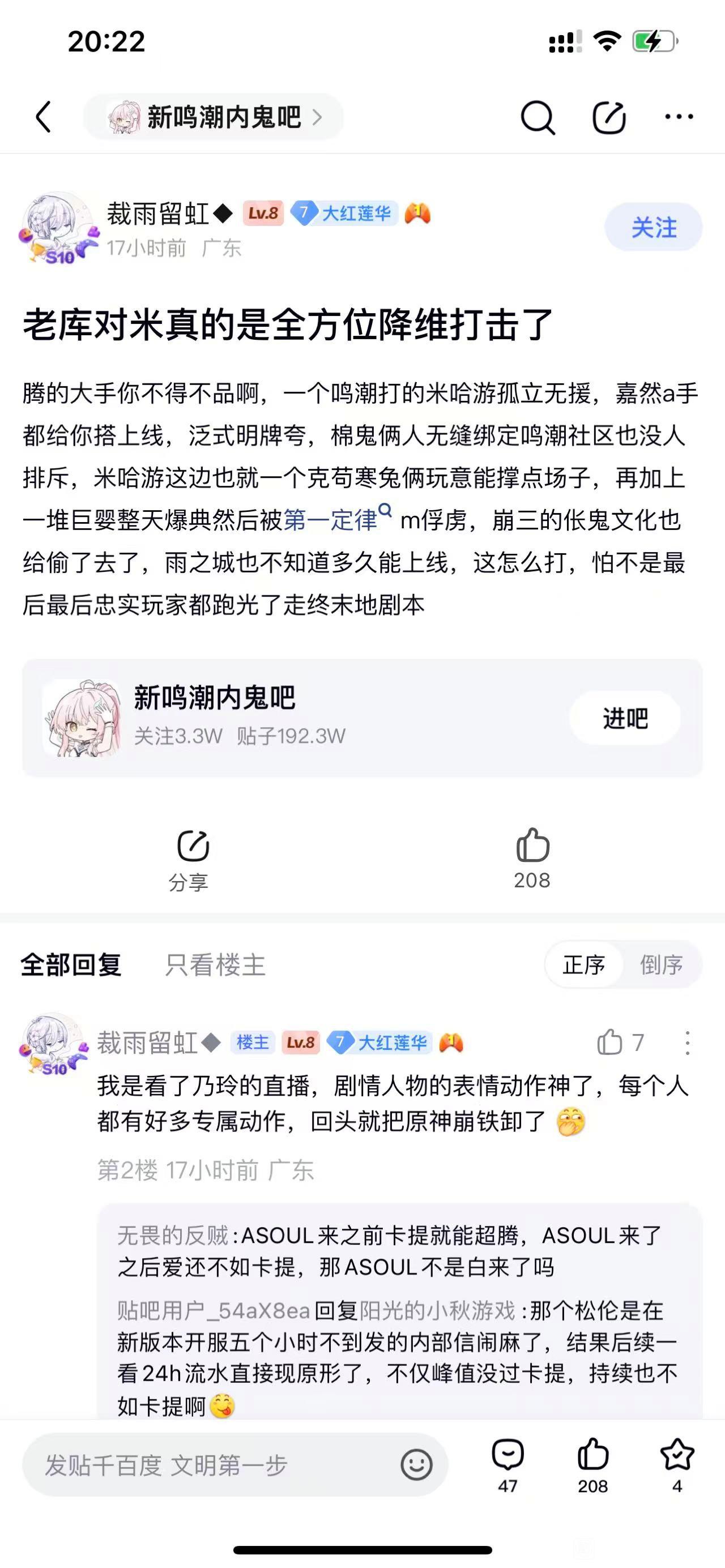Sort replies by 倒序

(x=661, y=964)
